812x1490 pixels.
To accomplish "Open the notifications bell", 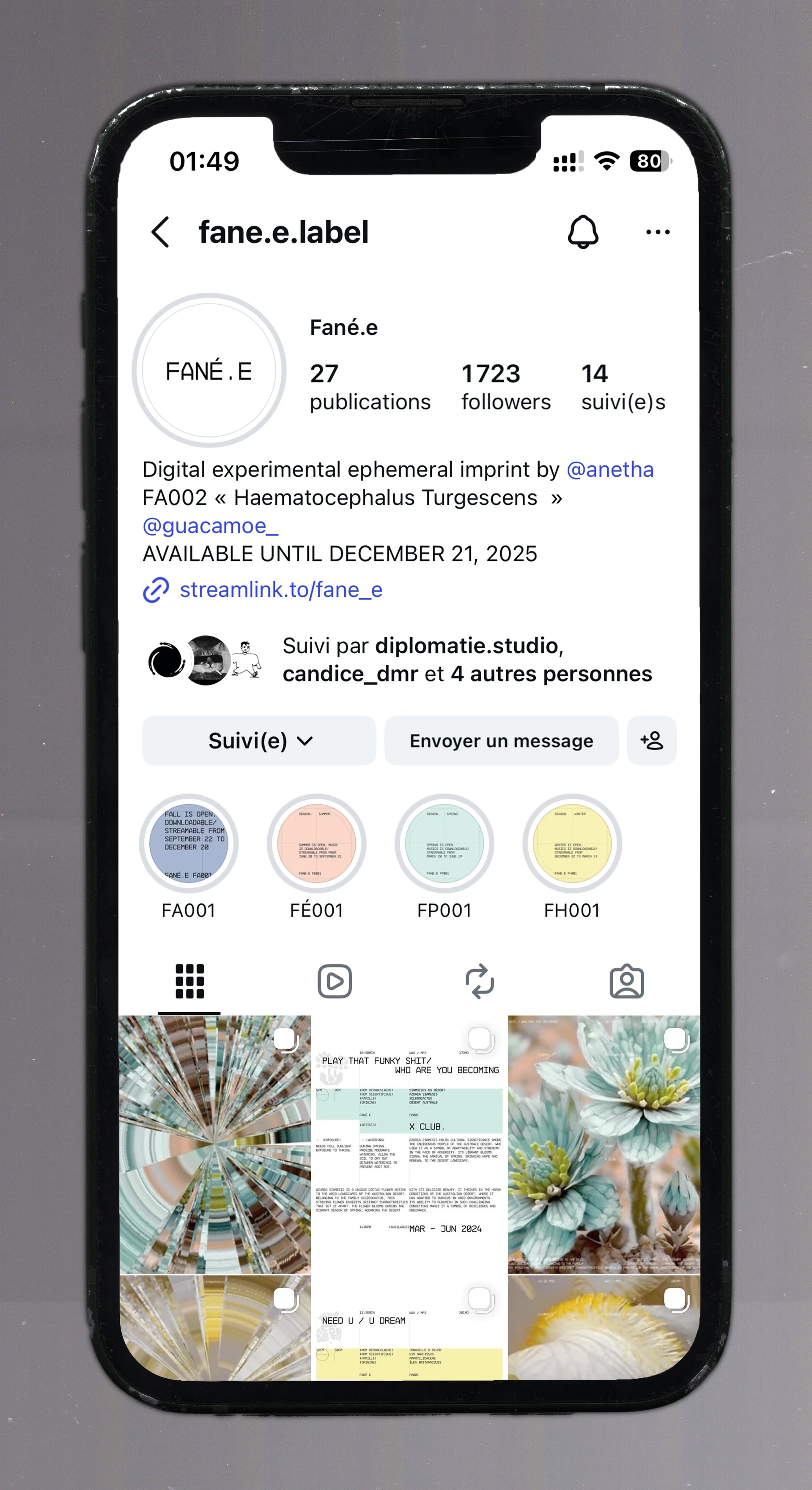I will [582, 232].
